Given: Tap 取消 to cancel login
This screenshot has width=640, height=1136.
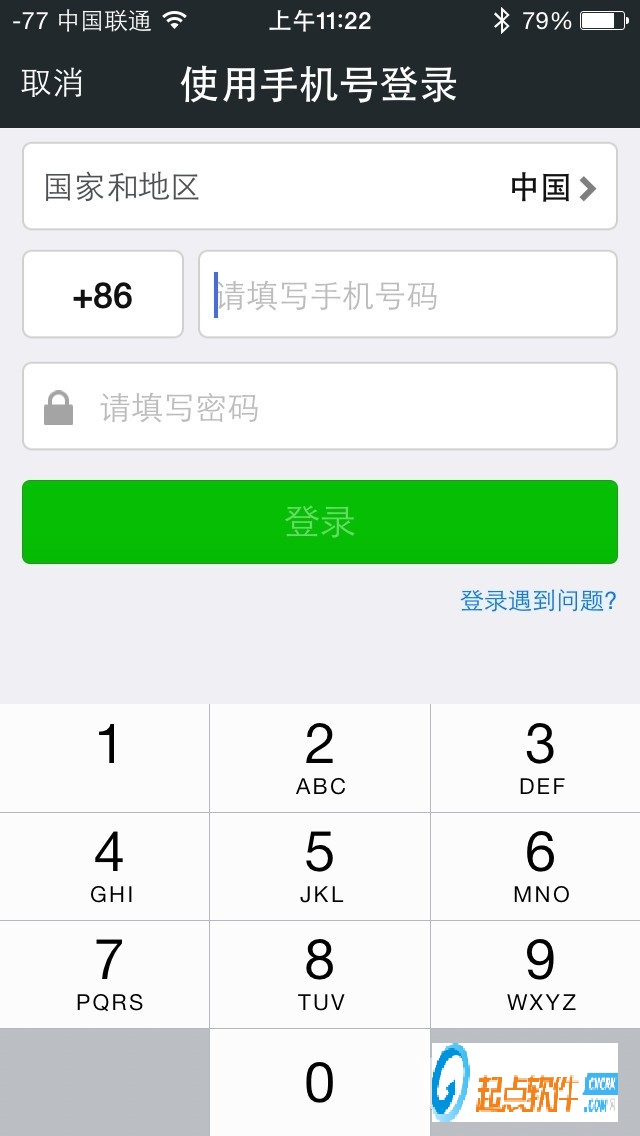Looking at the screenshot, I should click(x=52, y=84).
